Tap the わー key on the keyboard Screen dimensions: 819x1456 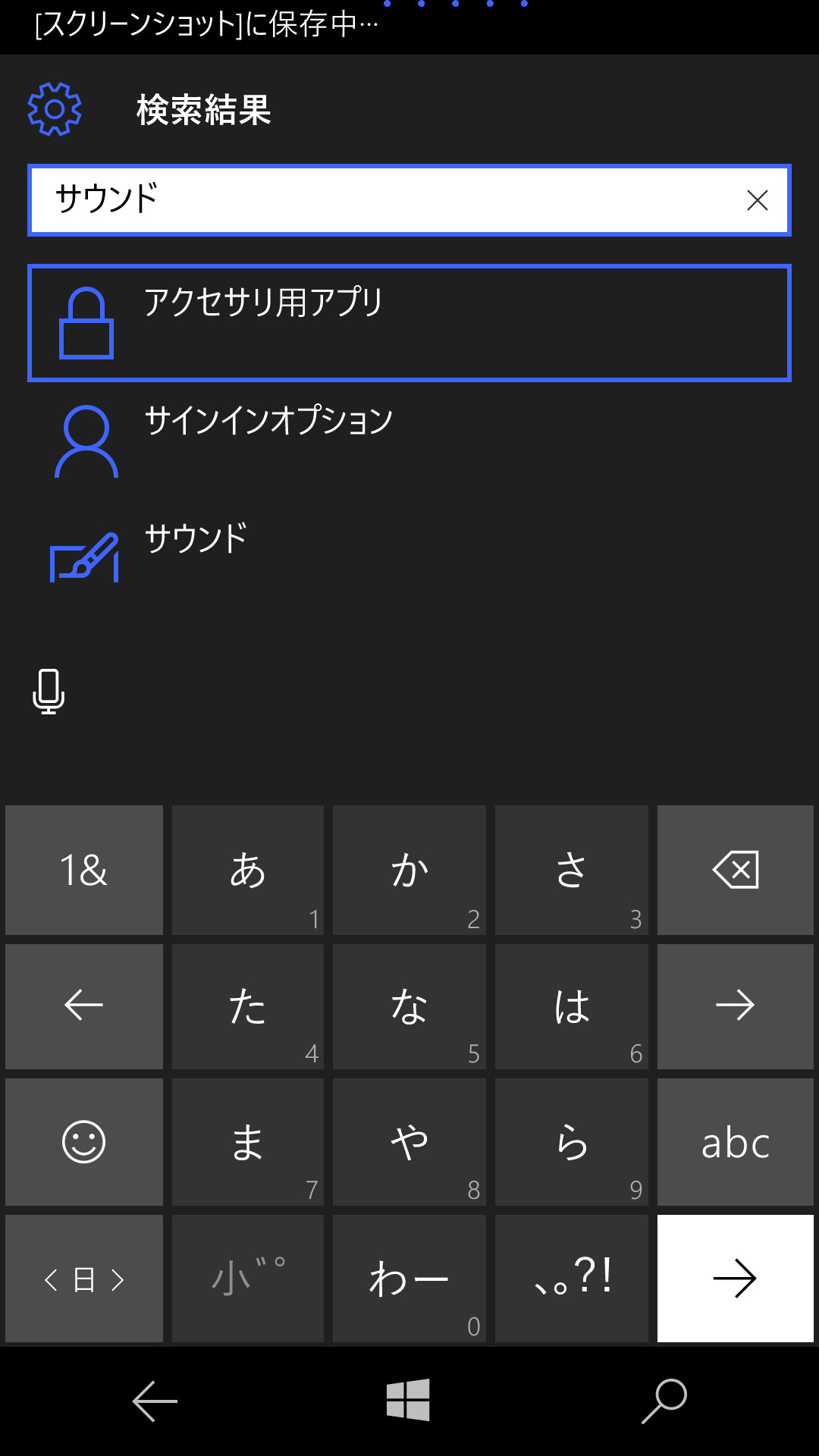point(409,1278)
